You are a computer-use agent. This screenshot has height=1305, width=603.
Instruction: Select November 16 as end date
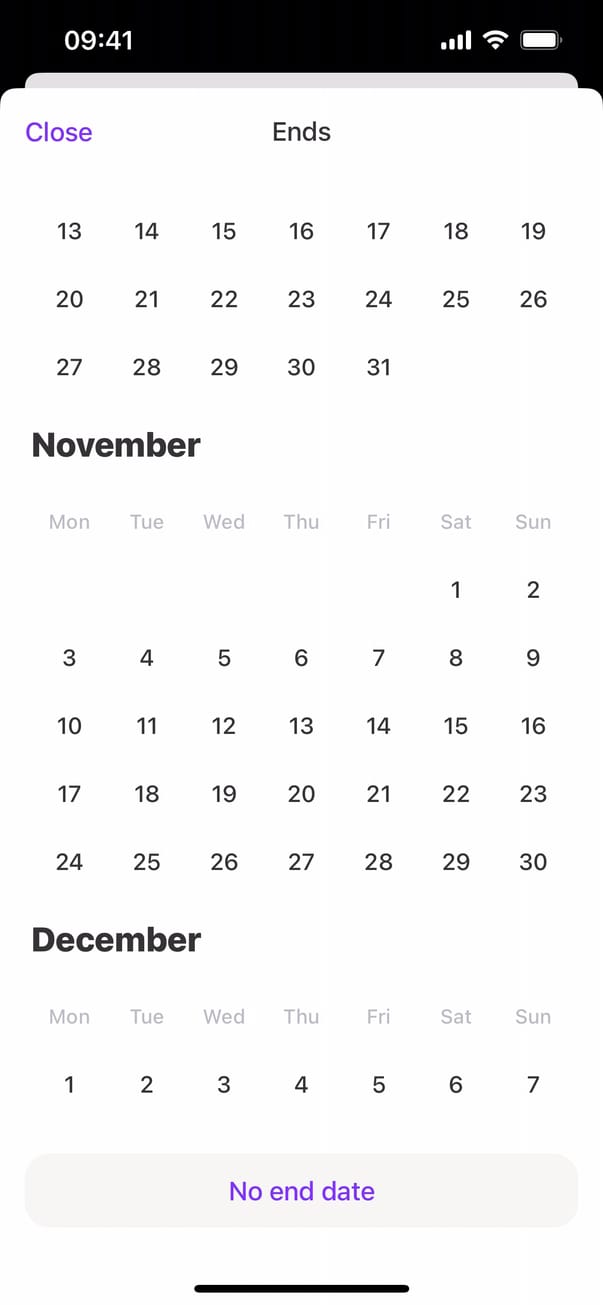point(533,726)
